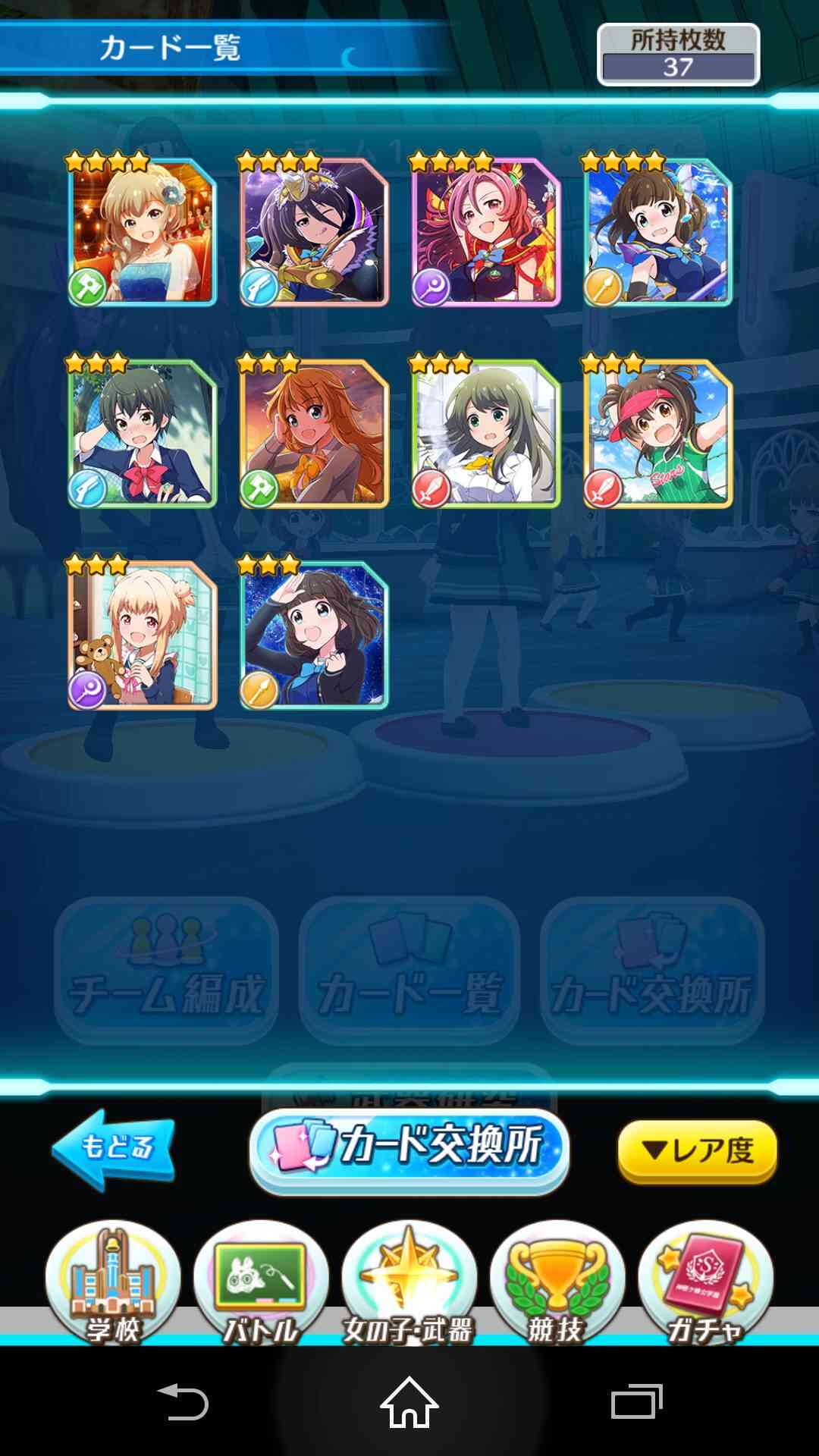Open the three-star girl under starry sky card
819x1456 pixels.
314,633
